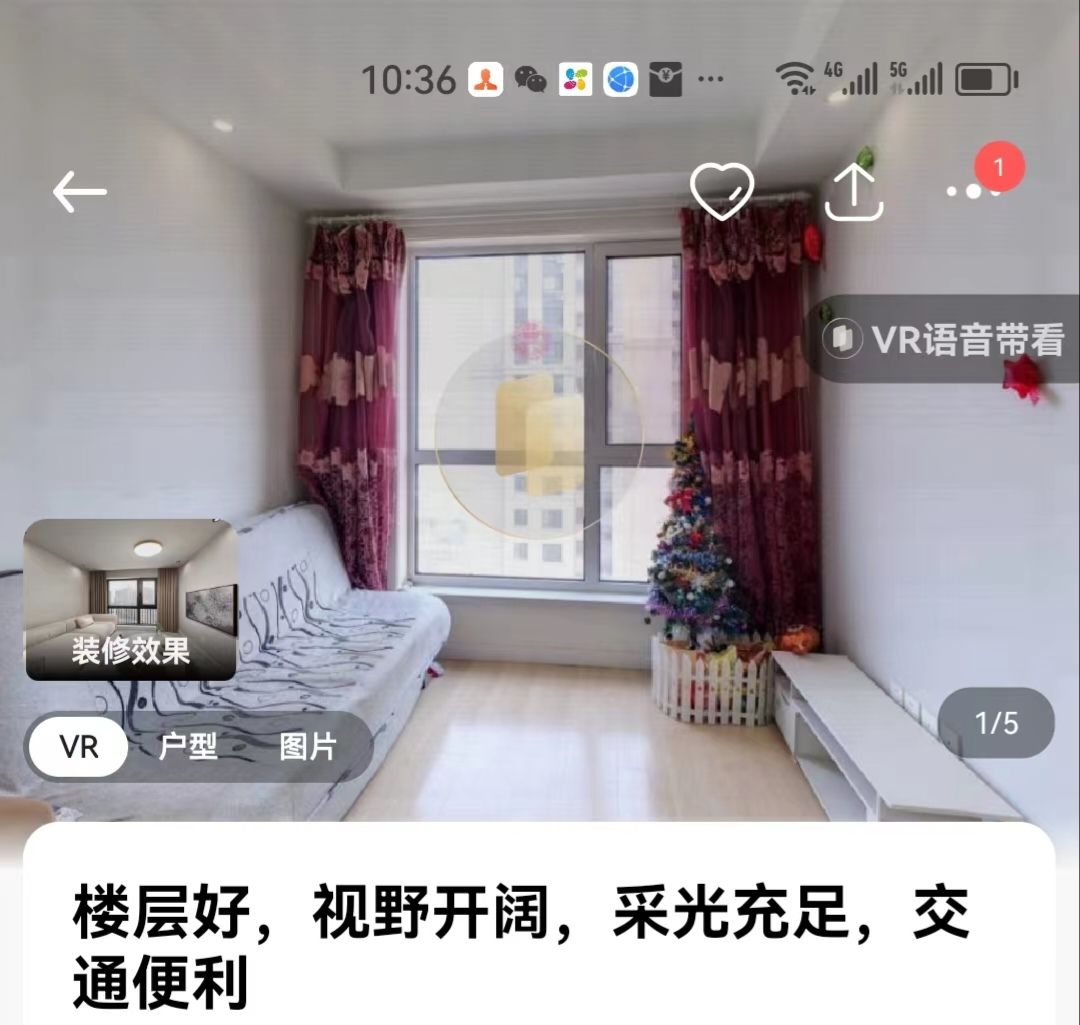Switch to the 户型 tab
1080x1025 pixels.
pyautogui.click(x=188, y=747)
